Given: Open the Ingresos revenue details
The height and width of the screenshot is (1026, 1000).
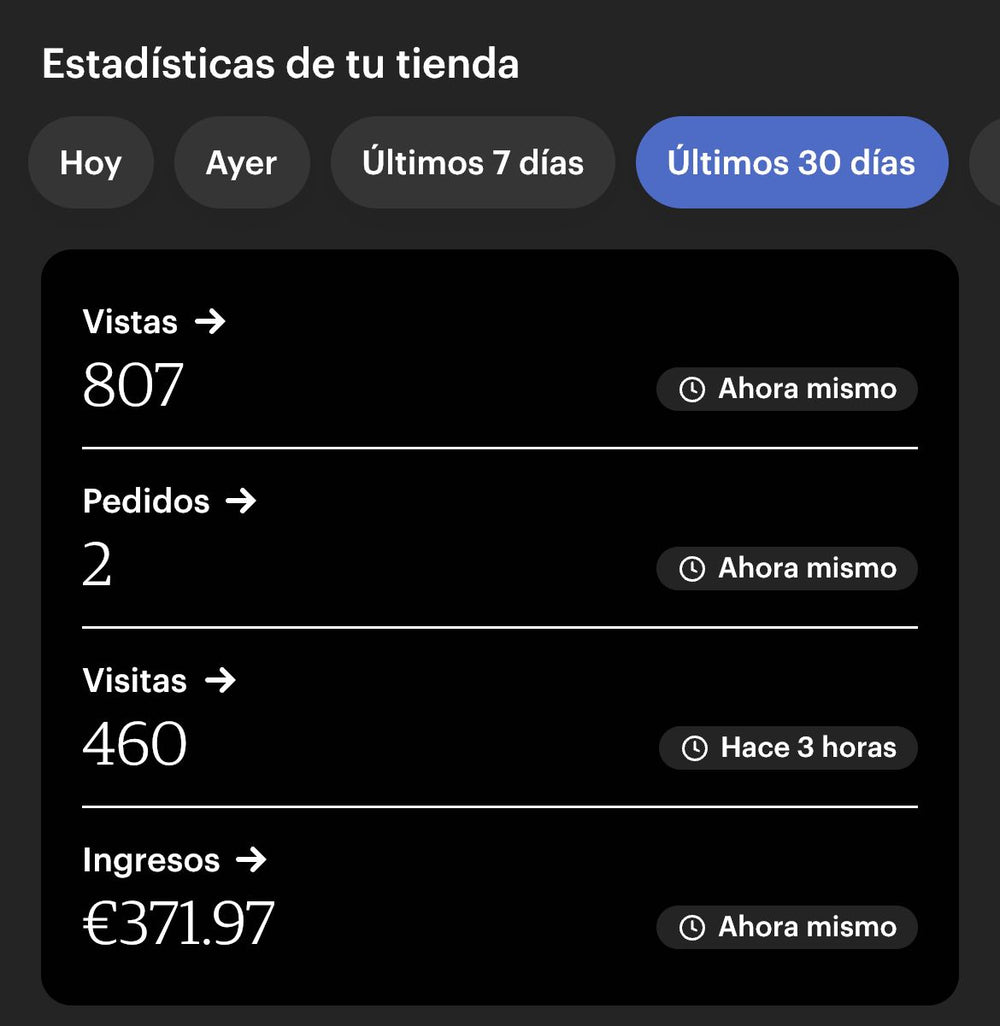Looking at the screenshot, I should tap(174, 860).
